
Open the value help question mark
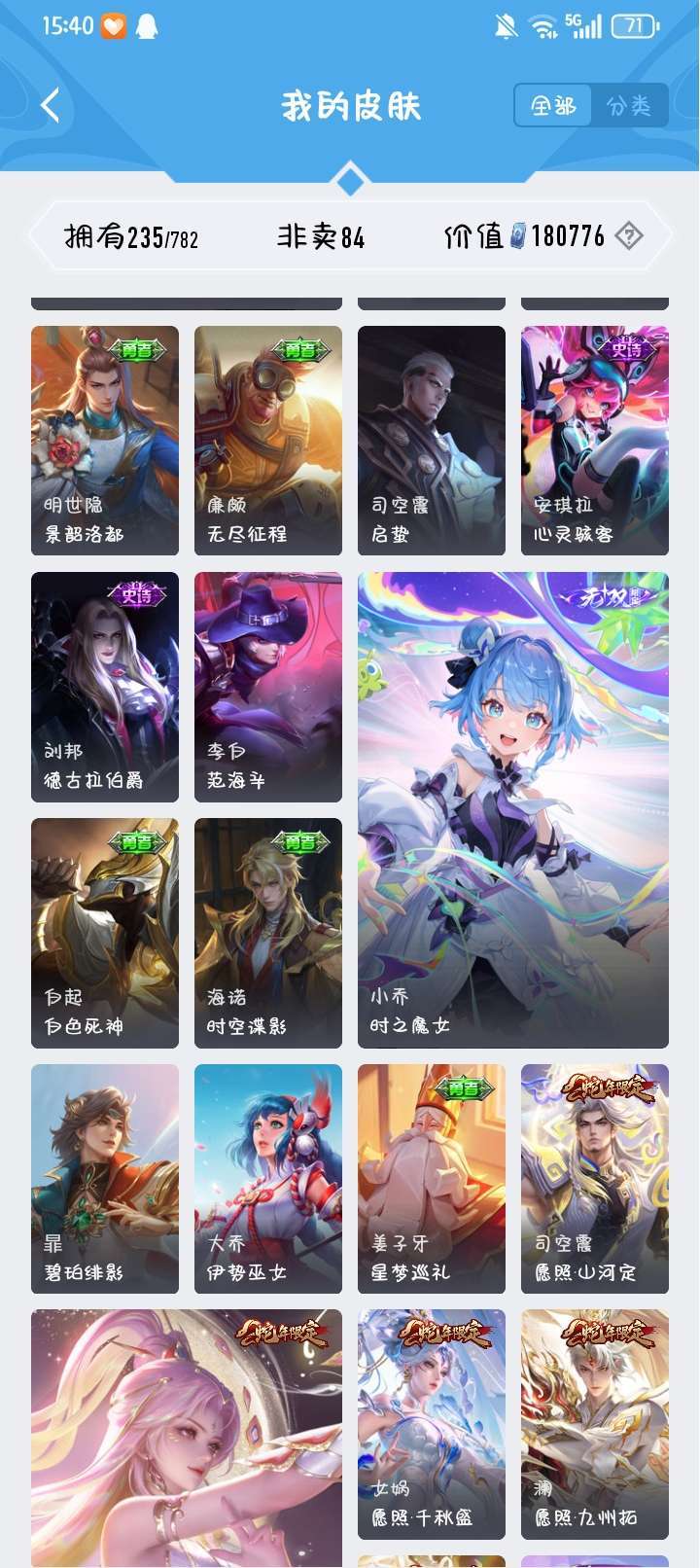pos(629,235)
